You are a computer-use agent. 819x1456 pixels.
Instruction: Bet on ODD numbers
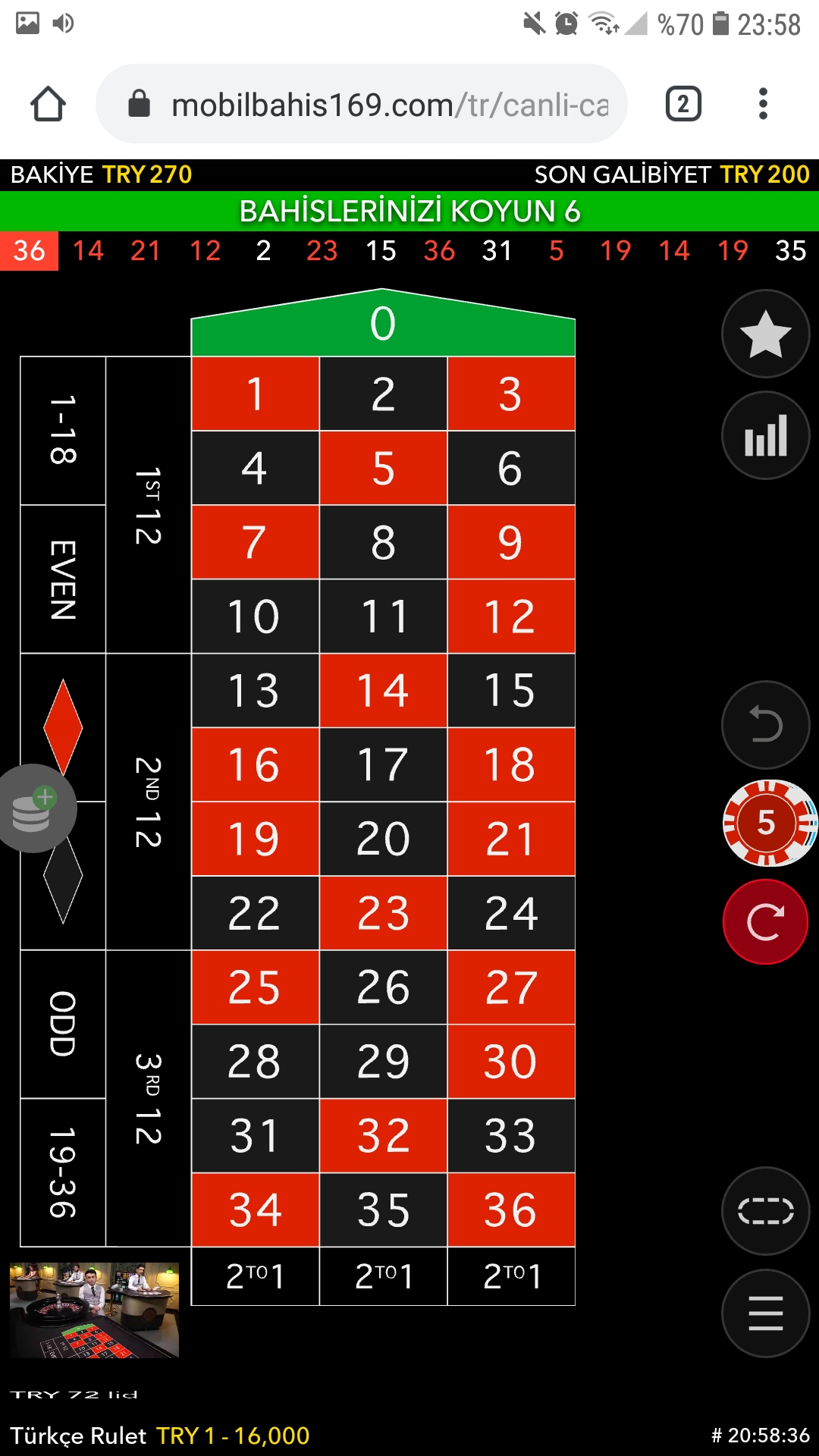63,1024
